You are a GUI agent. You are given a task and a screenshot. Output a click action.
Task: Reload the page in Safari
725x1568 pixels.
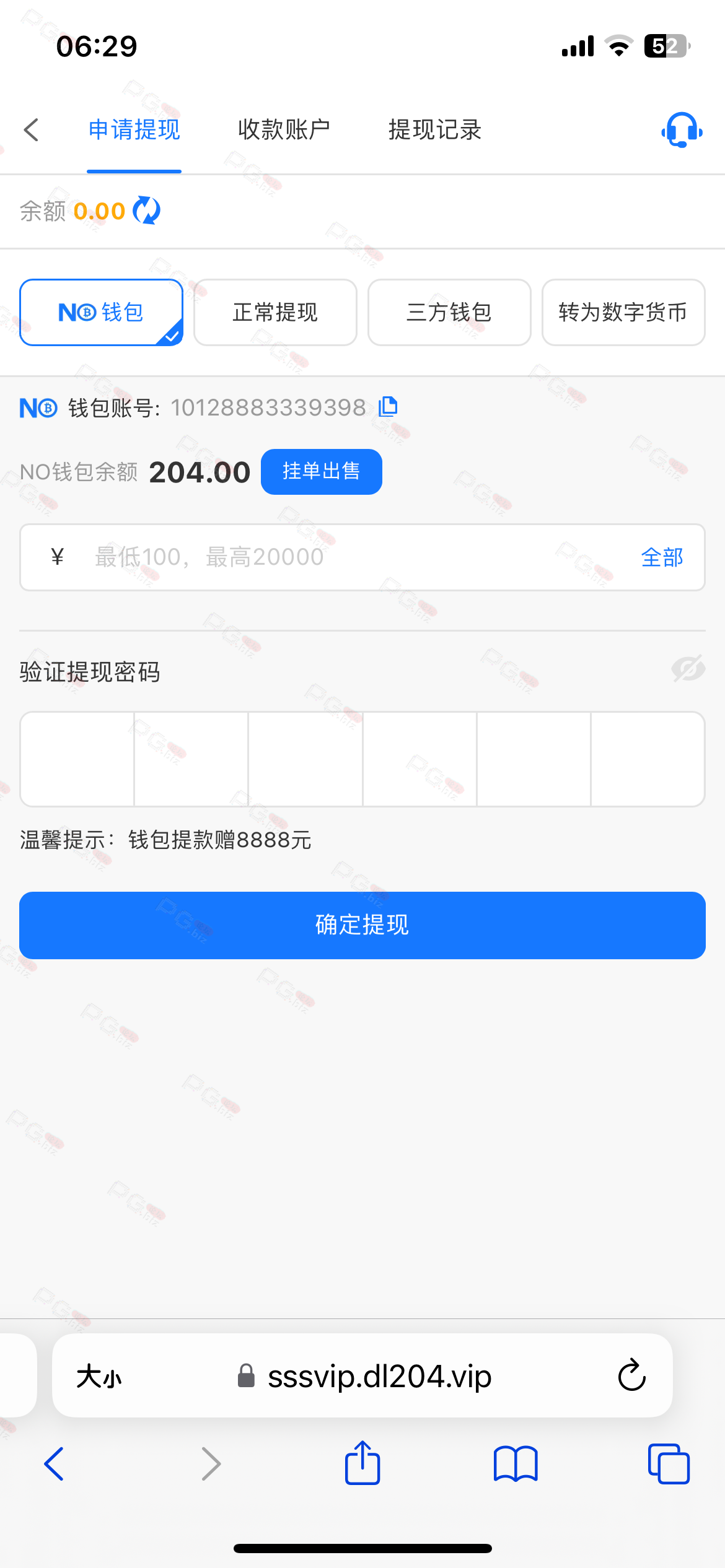(631, 1375)
